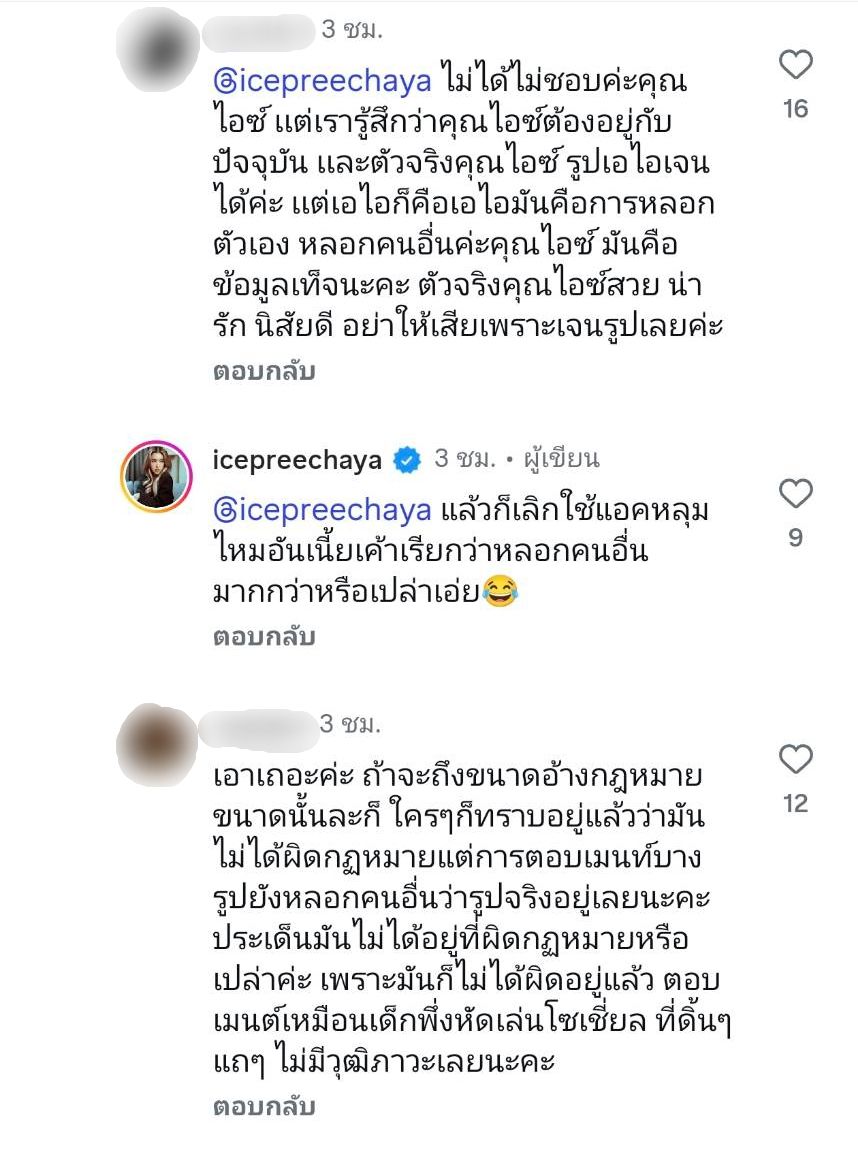Tap the @icepreechaya mention in the first comment
The image size is (858, 1149).
tap(322, 79)
